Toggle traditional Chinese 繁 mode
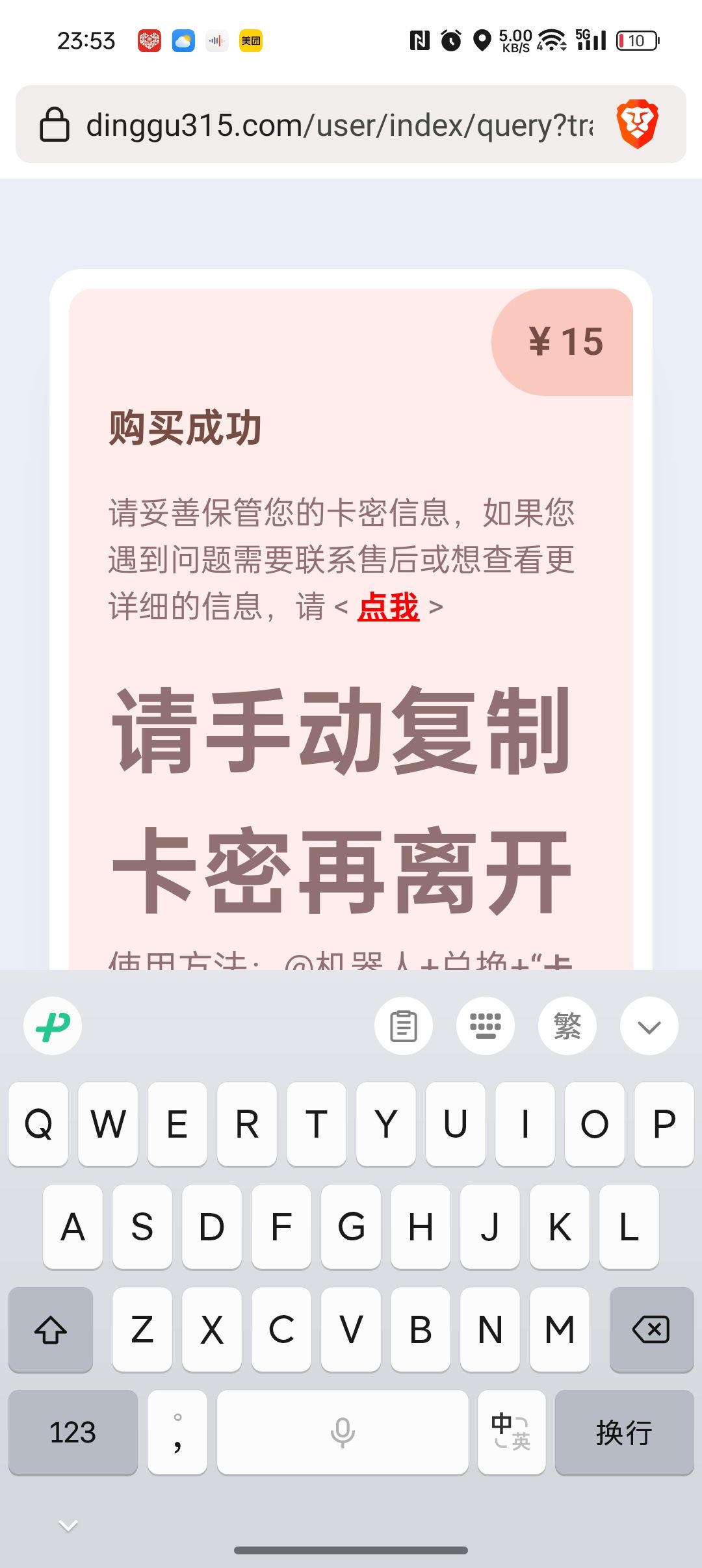The image size is (702, 1568). tap(567, 1026)
